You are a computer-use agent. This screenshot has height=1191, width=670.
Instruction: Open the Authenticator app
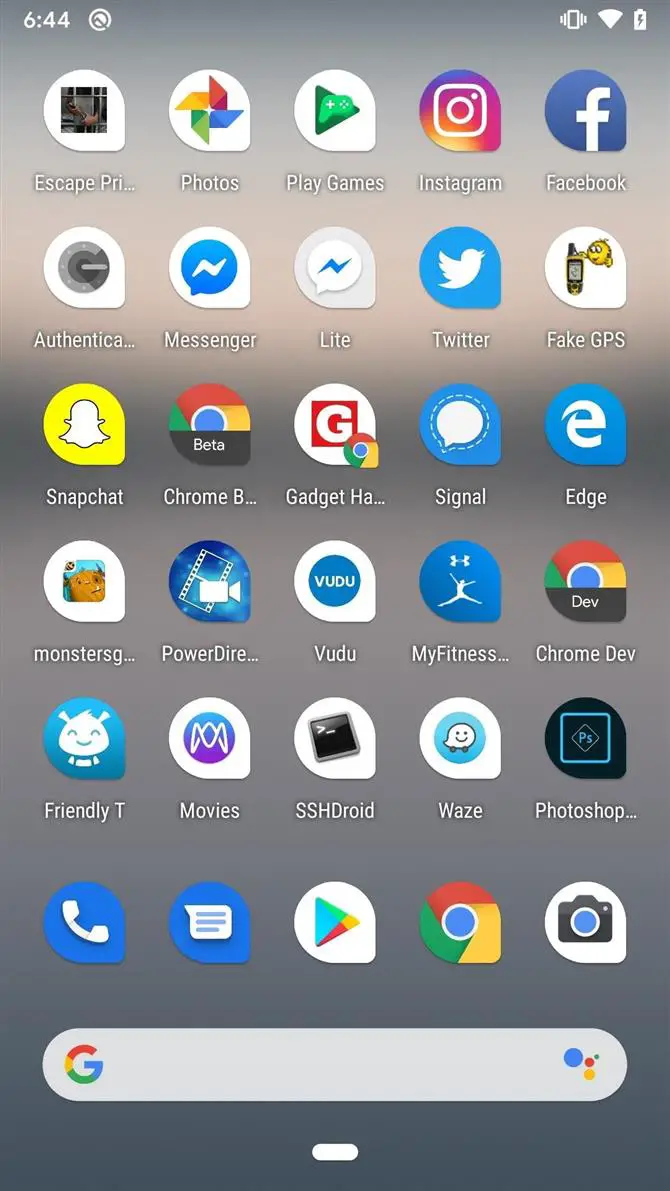[x=84, y=268]
